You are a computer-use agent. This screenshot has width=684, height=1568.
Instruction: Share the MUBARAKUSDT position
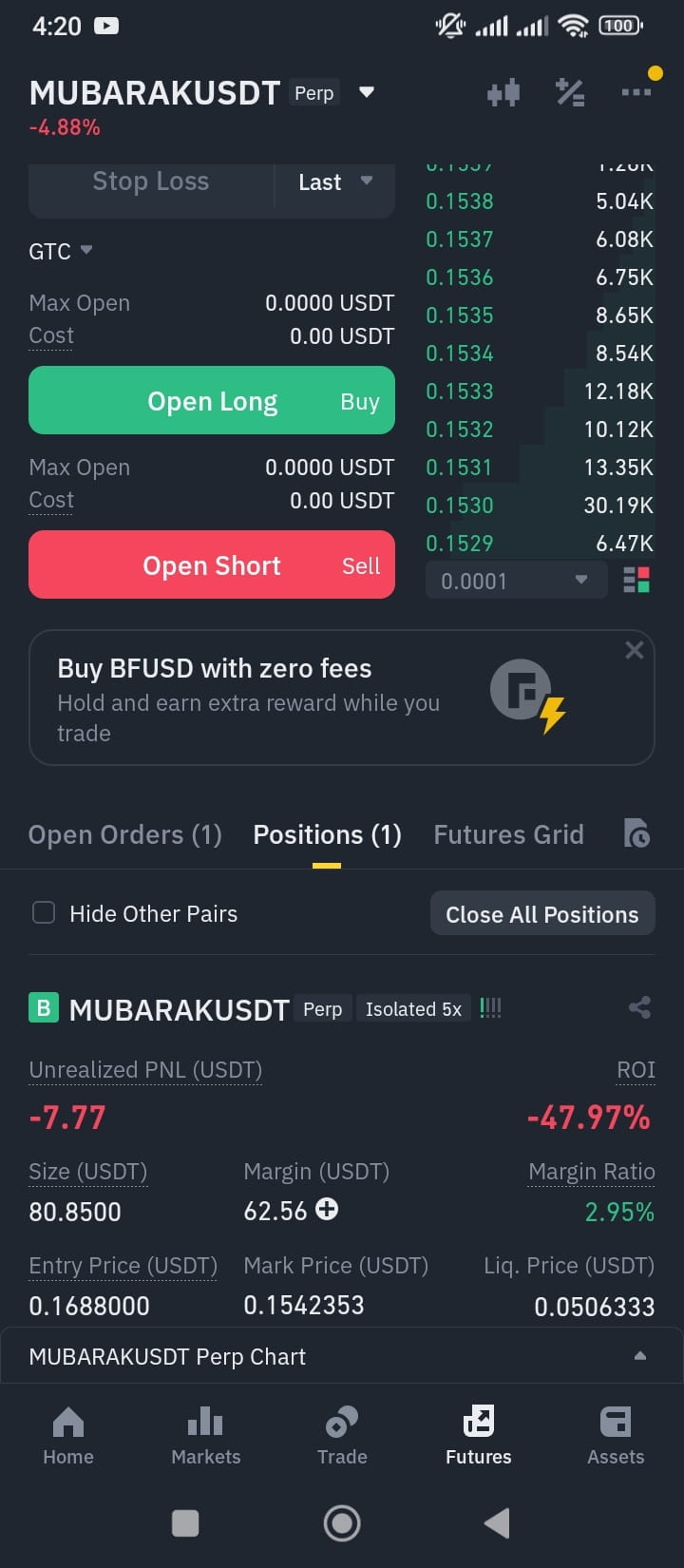pyautogui.click(x=639, y=1007)
